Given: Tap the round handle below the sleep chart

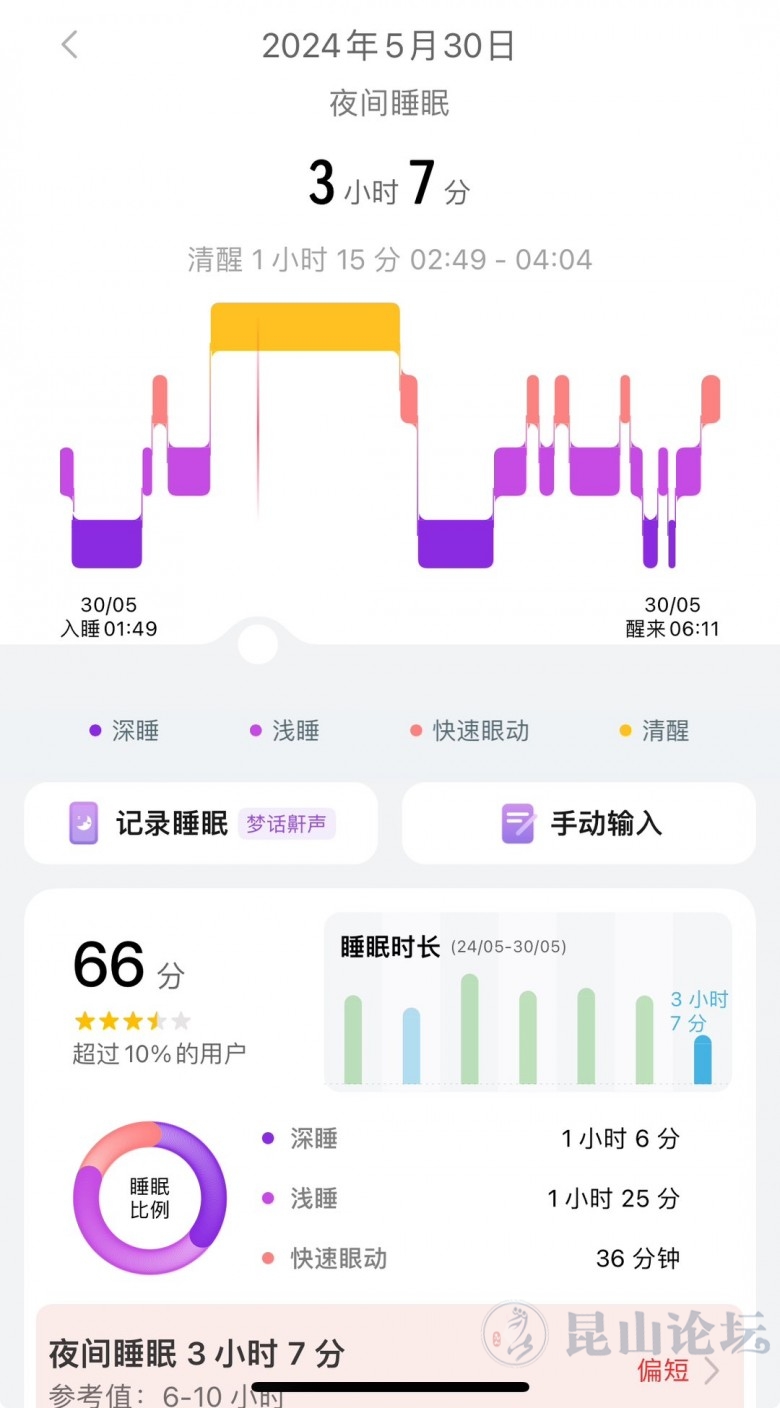Looking at the screenshot, I should 258,644.
